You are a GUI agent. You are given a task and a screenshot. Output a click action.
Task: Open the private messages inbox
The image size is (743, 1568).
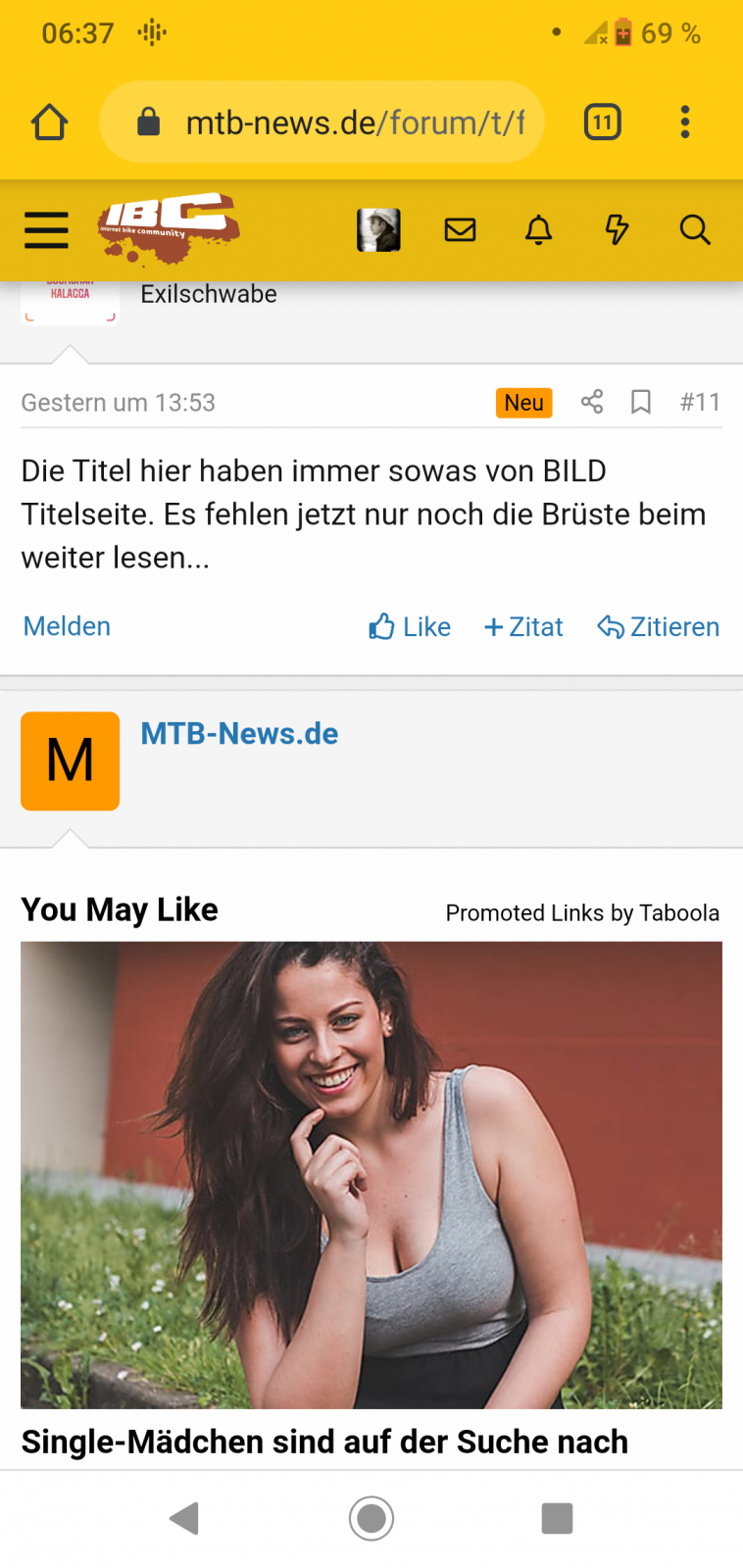pos(460,230)
